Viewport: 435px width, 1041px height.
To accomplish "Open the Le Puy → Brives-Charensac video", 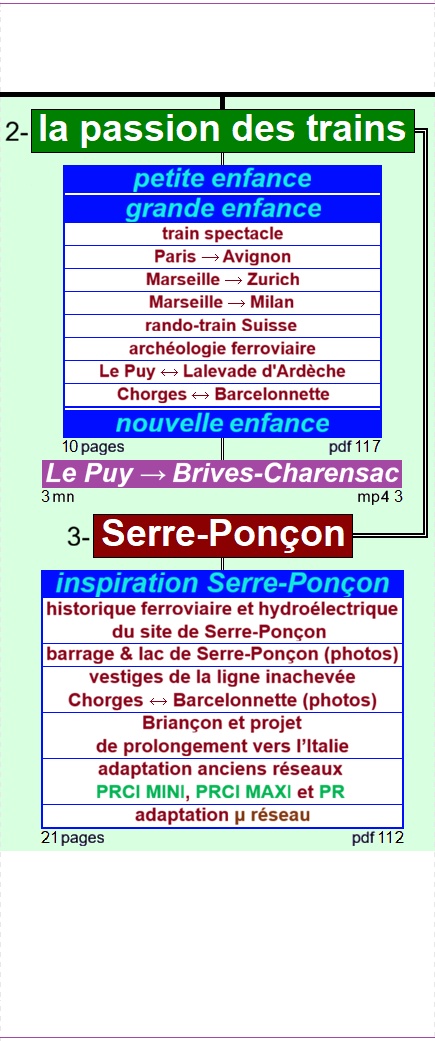I will click(x=222, y=474).
